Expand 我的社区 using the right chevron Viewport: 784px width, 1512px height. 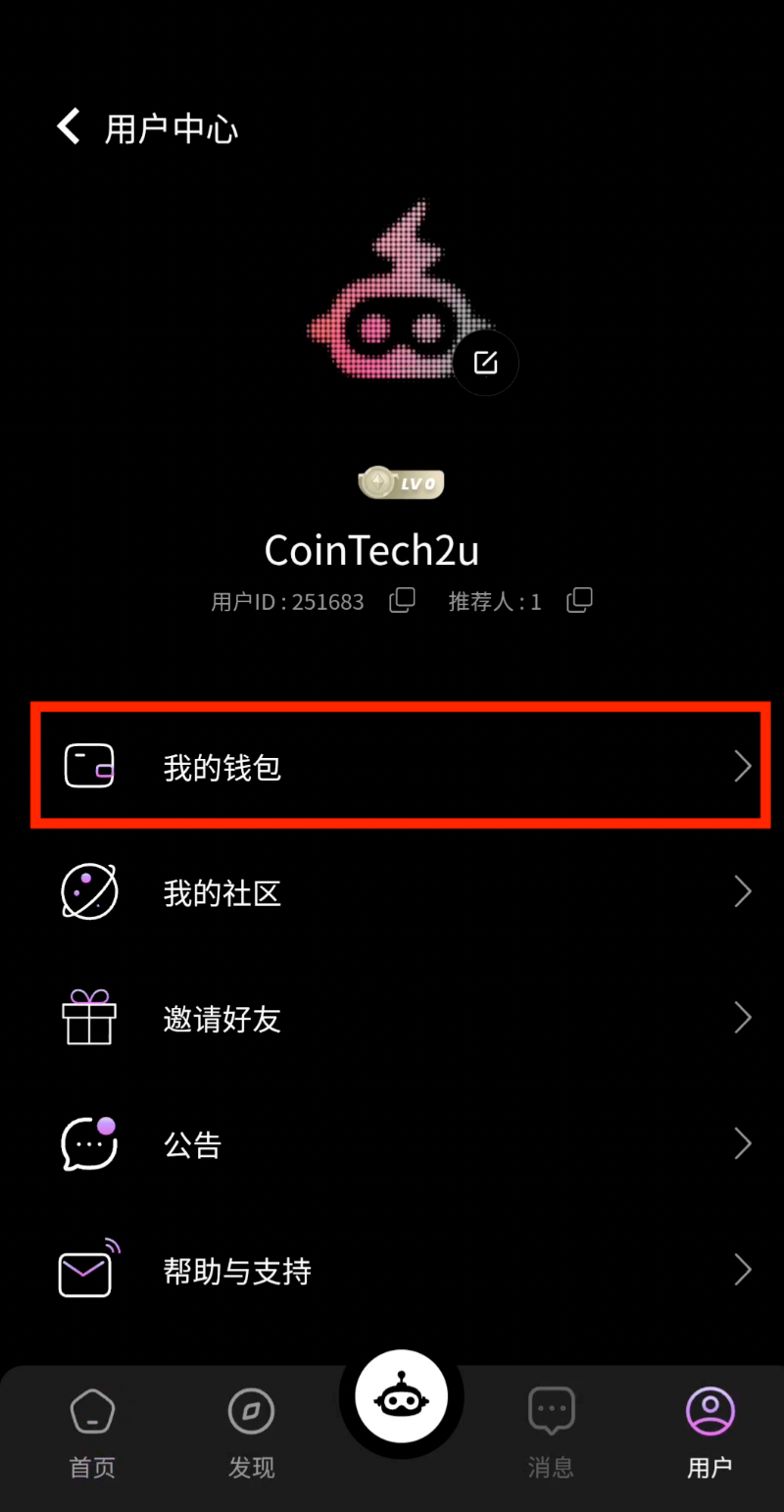point(742,891)
